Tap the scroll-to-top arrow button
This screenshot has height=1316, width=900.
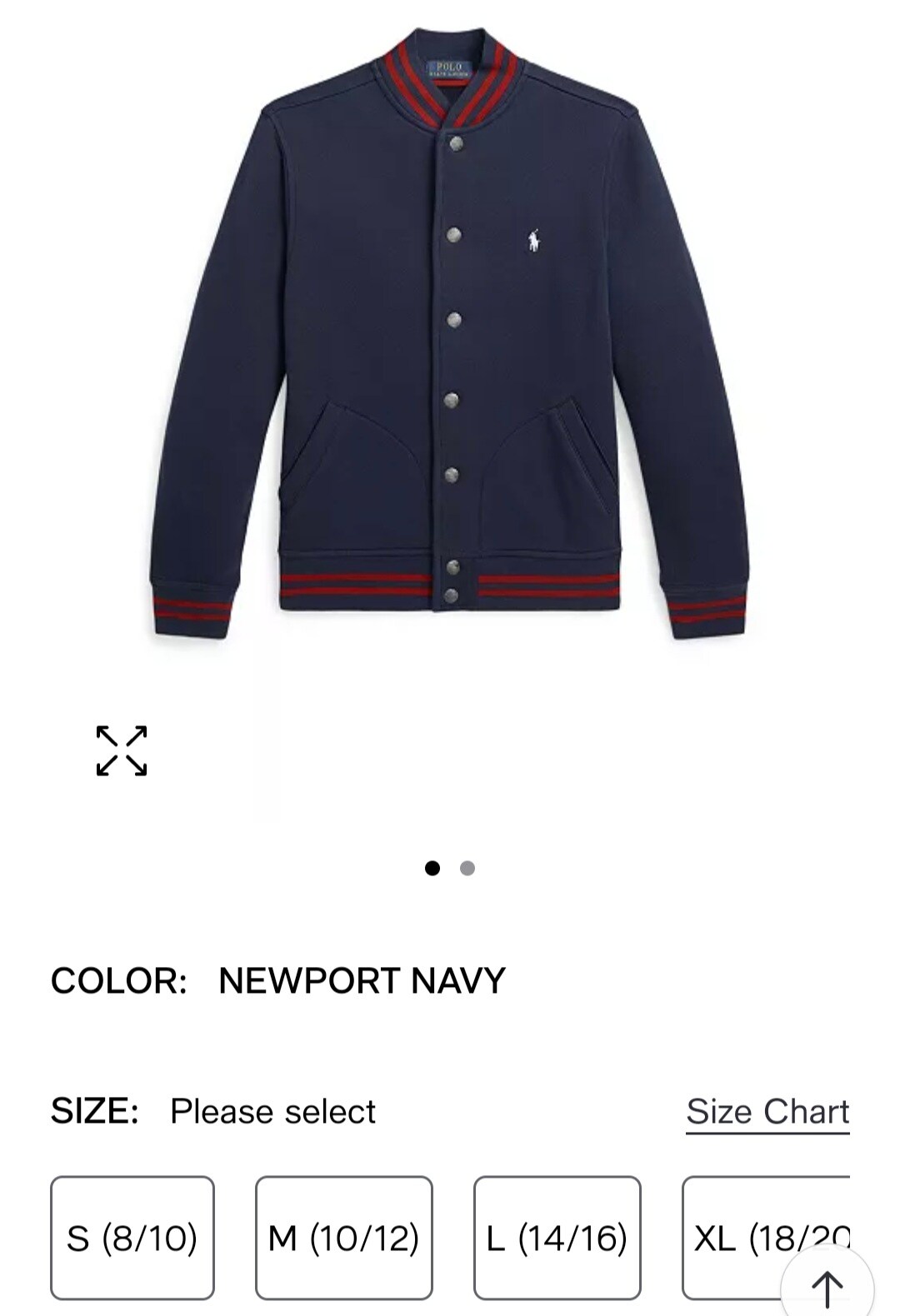pyautogui.click(x=827, y=1288)
